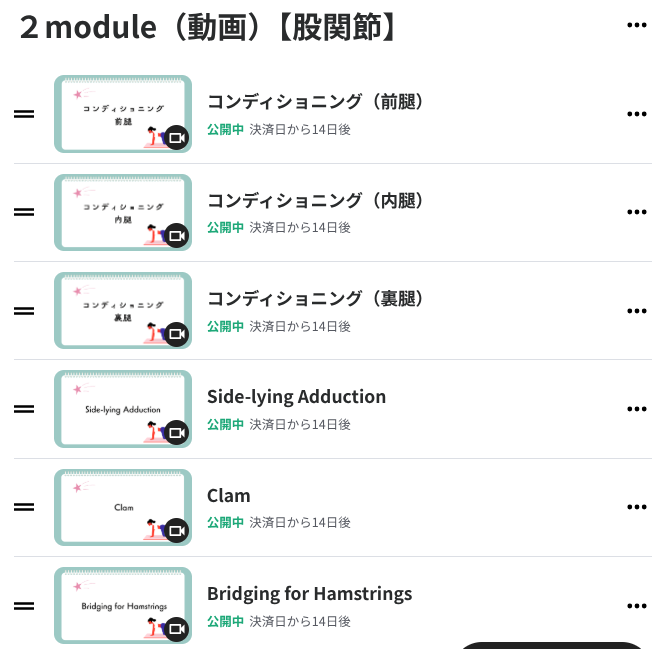Open options for コンディショニング(内腿)
Image resolution: width=667 pixels, height=649 pixels.
coord(636,212)
